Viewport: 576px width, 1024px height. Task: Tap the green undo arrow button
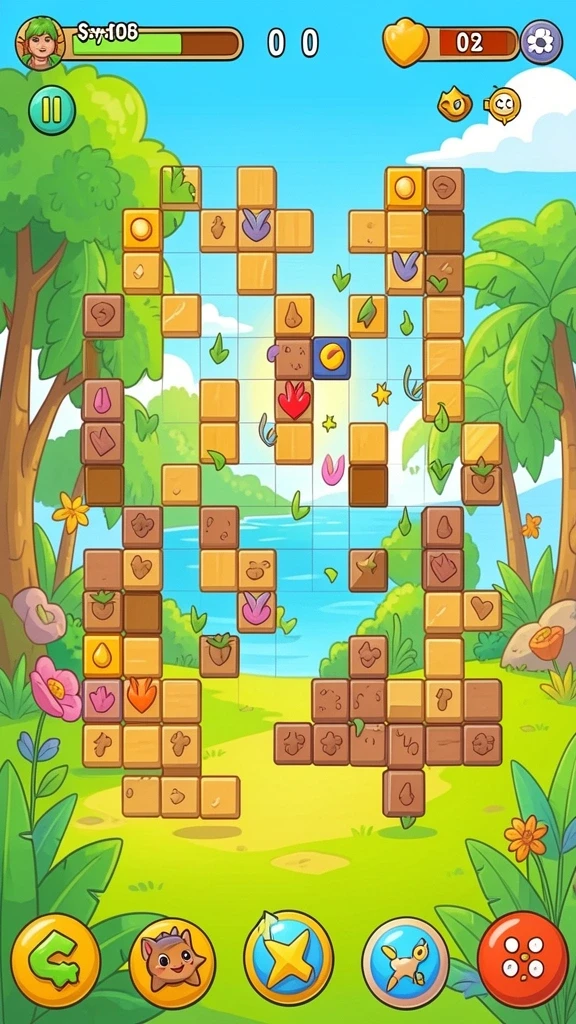(x=56, y=959)
